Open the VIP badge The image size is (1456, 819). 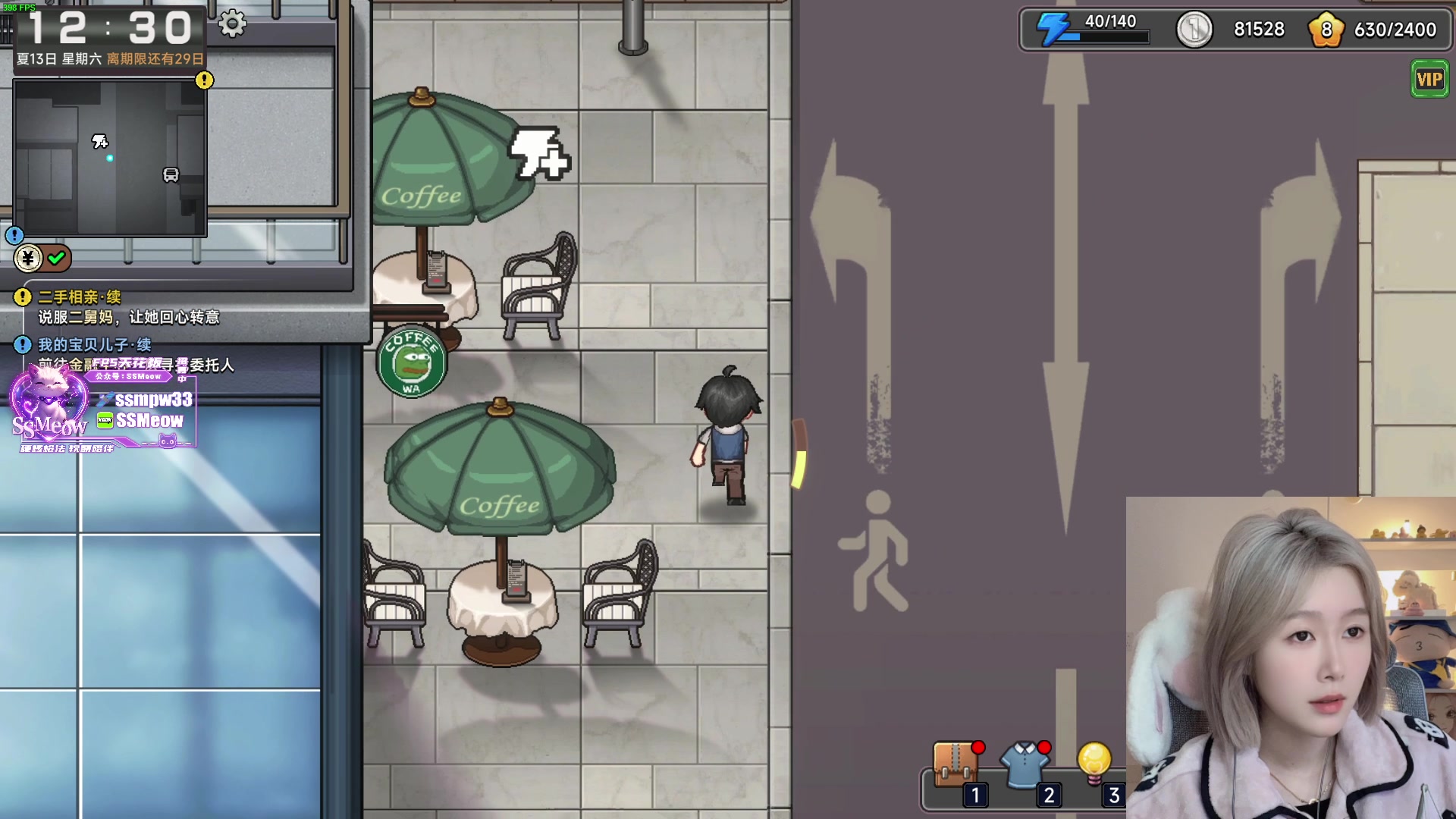click(x=1429, y=80)
